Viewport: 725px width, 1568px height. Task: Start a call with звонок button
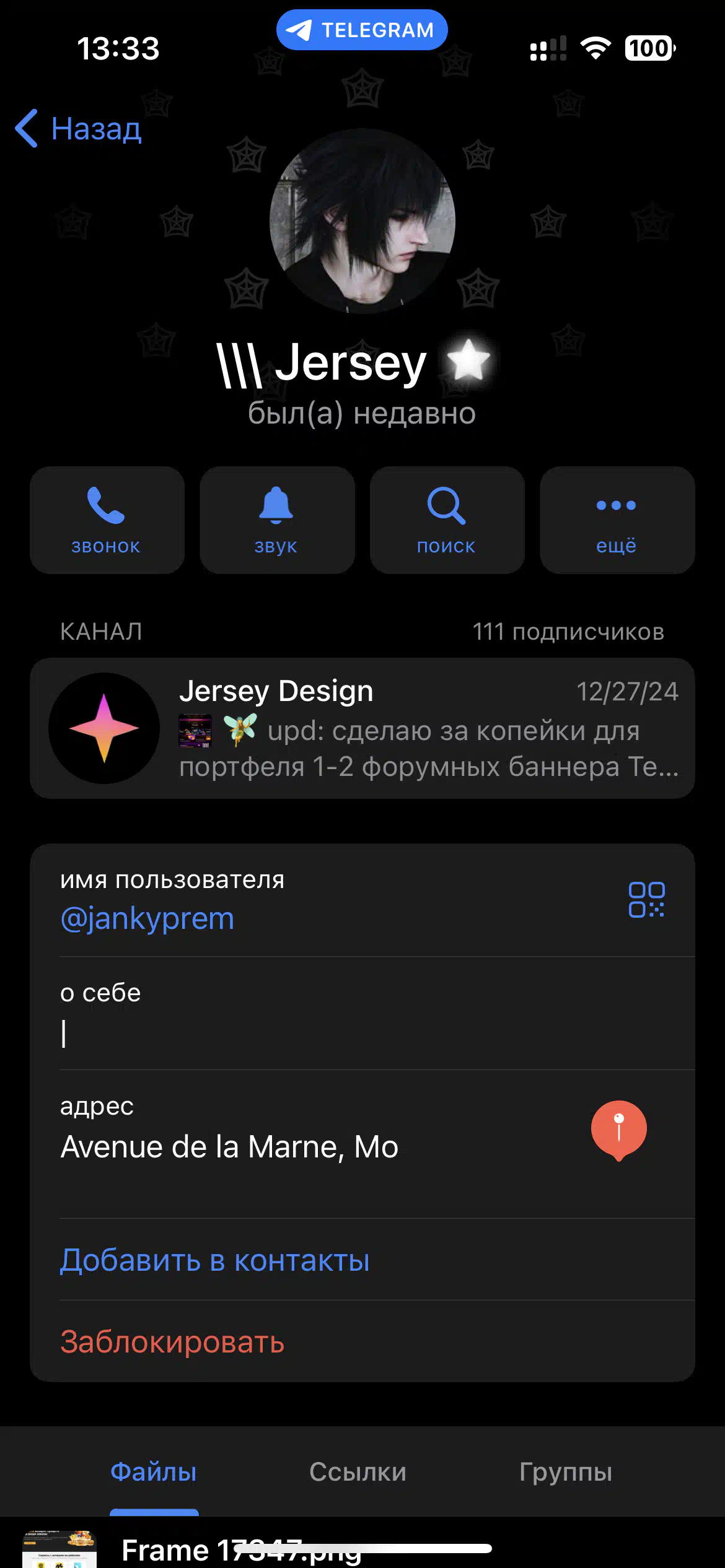107,520
